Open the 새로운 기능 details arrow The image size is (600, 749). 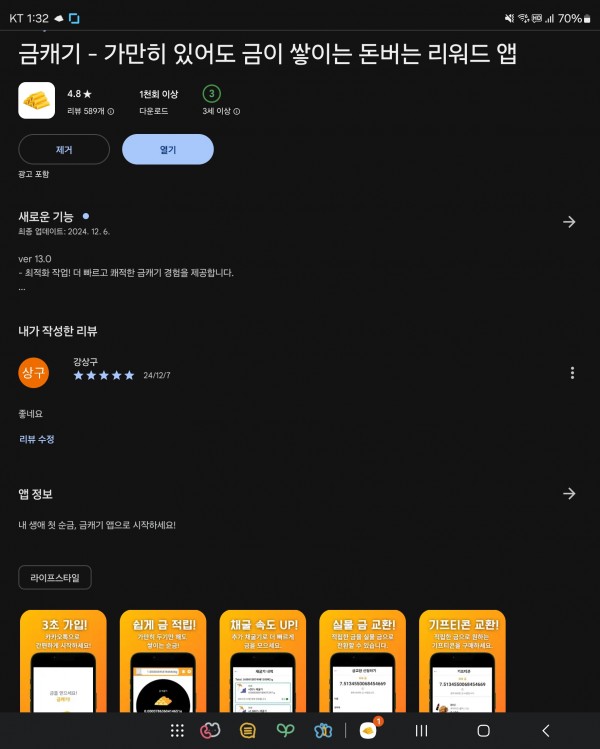pos(569,222)
